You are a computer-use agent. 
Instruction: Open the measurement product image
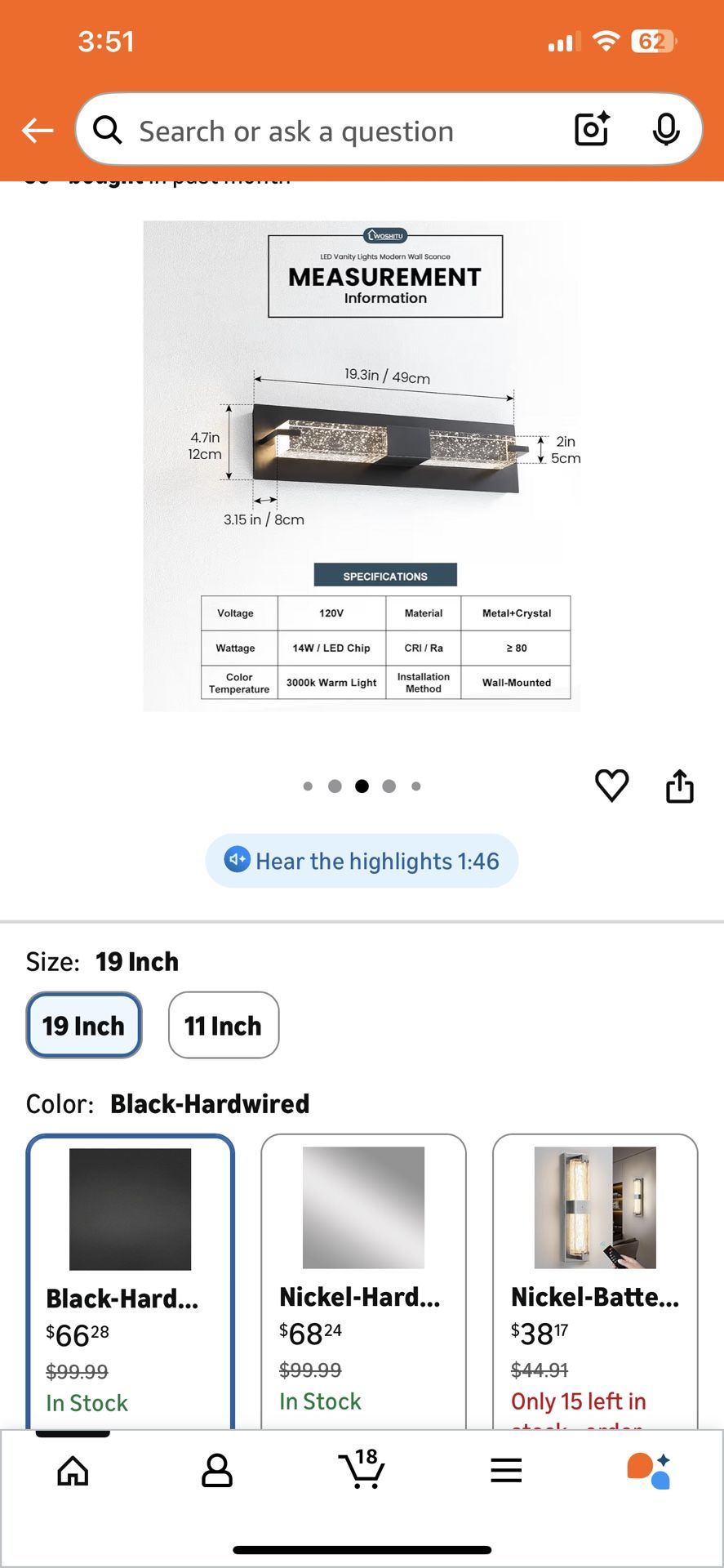coord(362,465)
